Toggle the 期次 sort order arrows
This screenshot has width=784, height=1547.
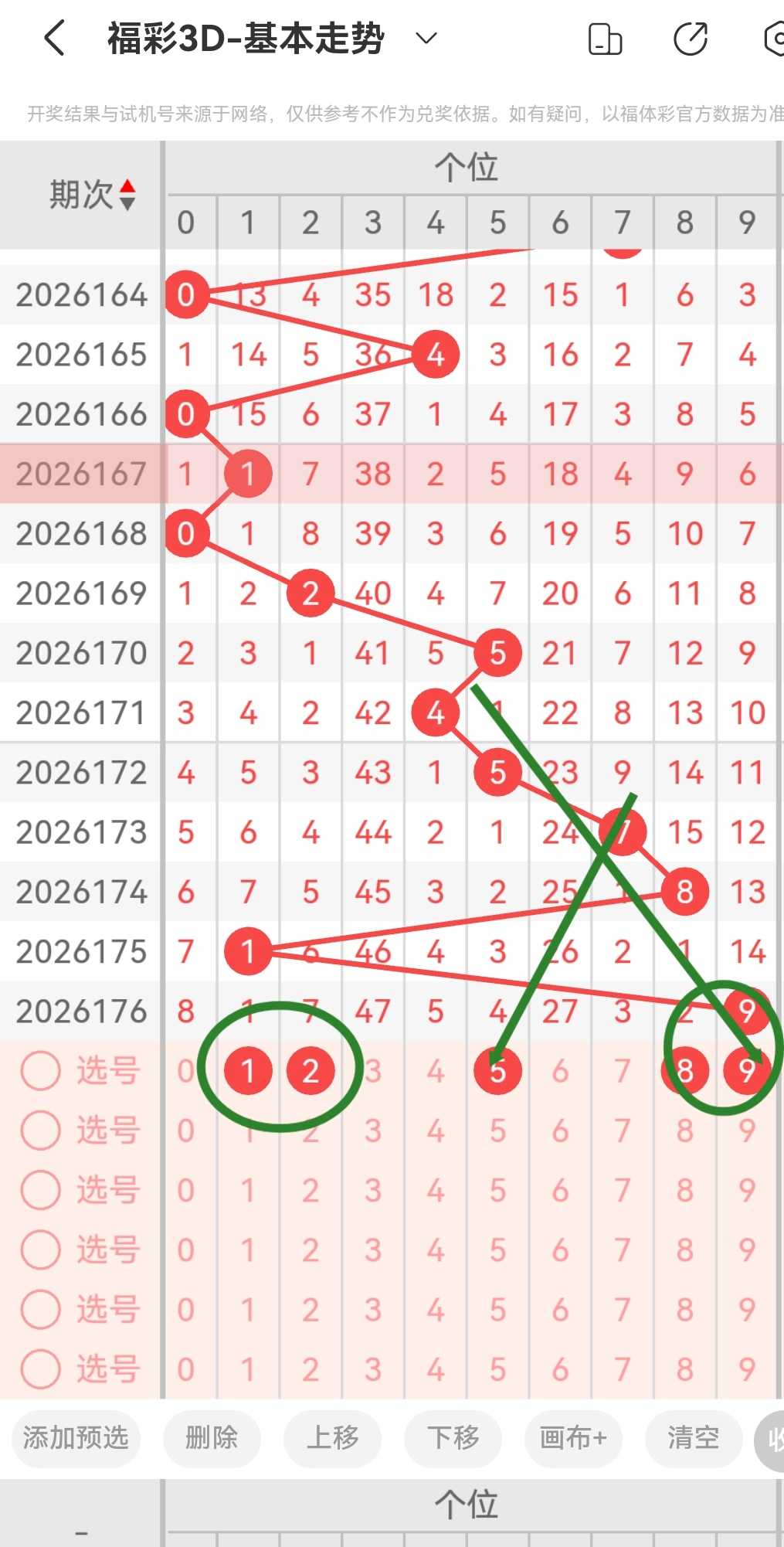point(128,195)
